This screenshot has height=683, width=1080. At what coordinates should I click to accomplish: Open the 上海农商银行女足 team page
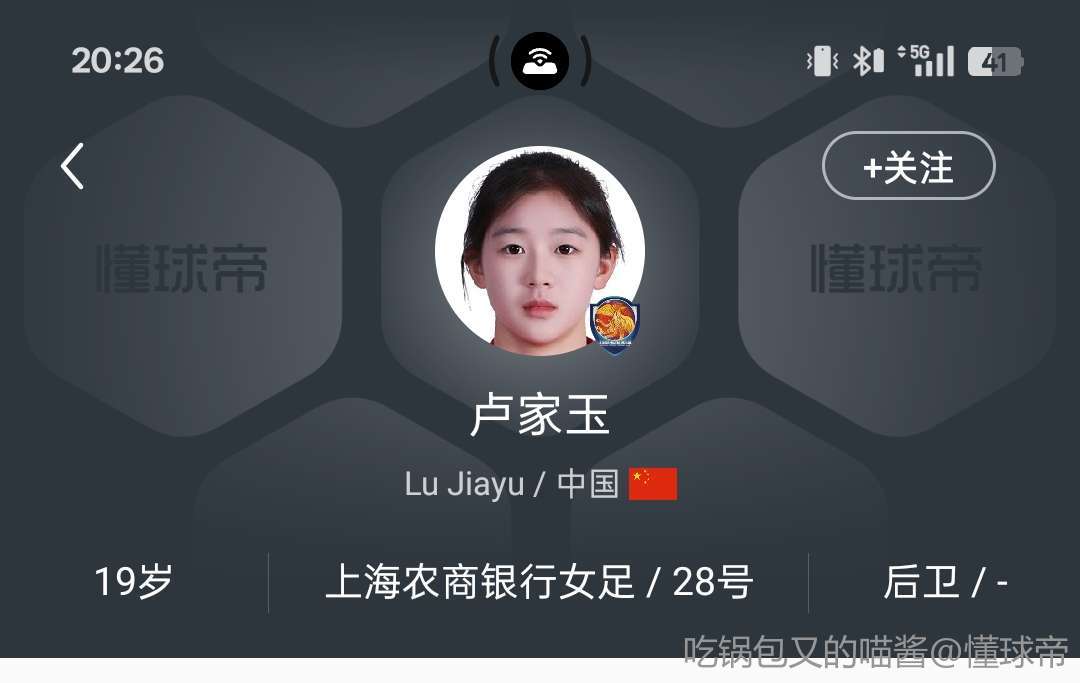pyautogui.click(x=480, y=582)
